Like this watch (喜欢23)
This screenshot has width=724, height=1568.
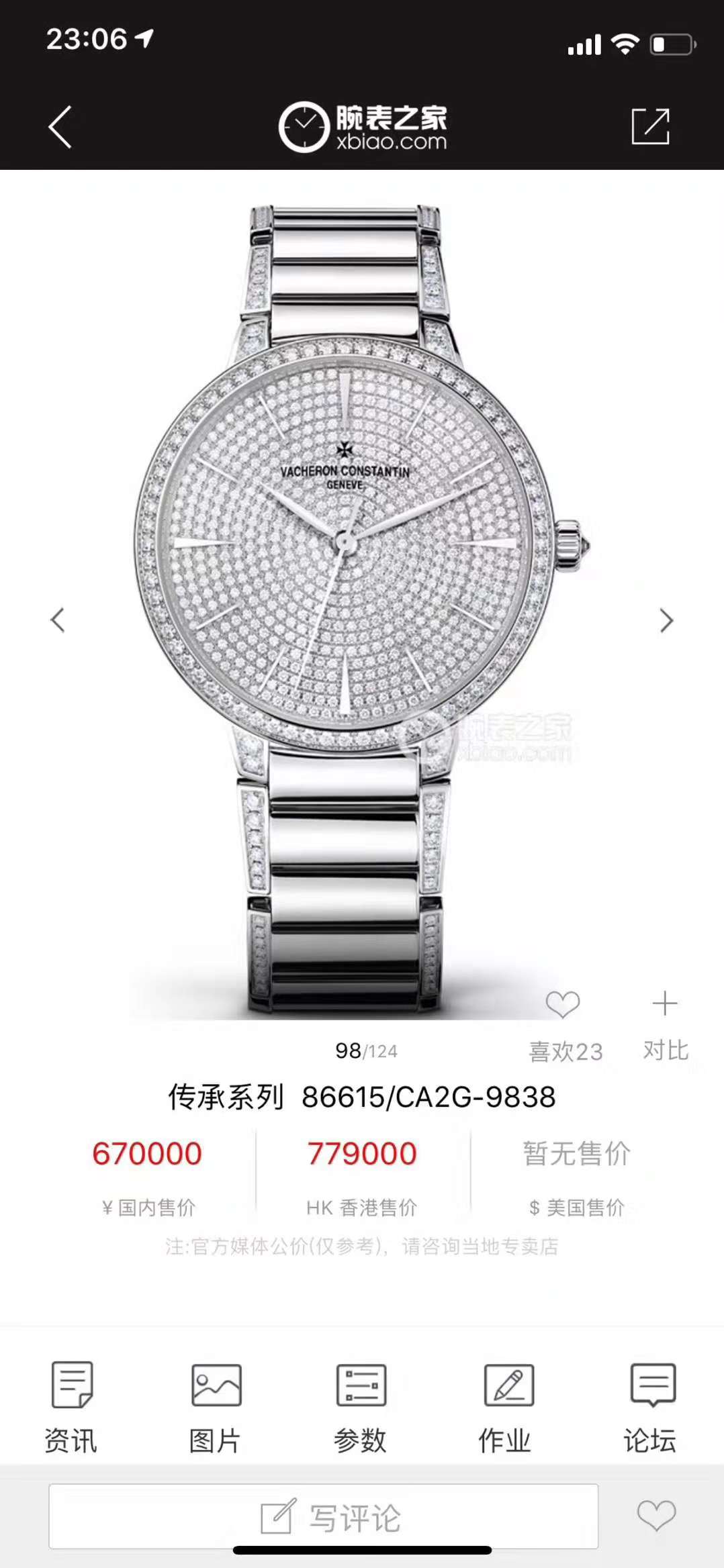pos(563,1005)
